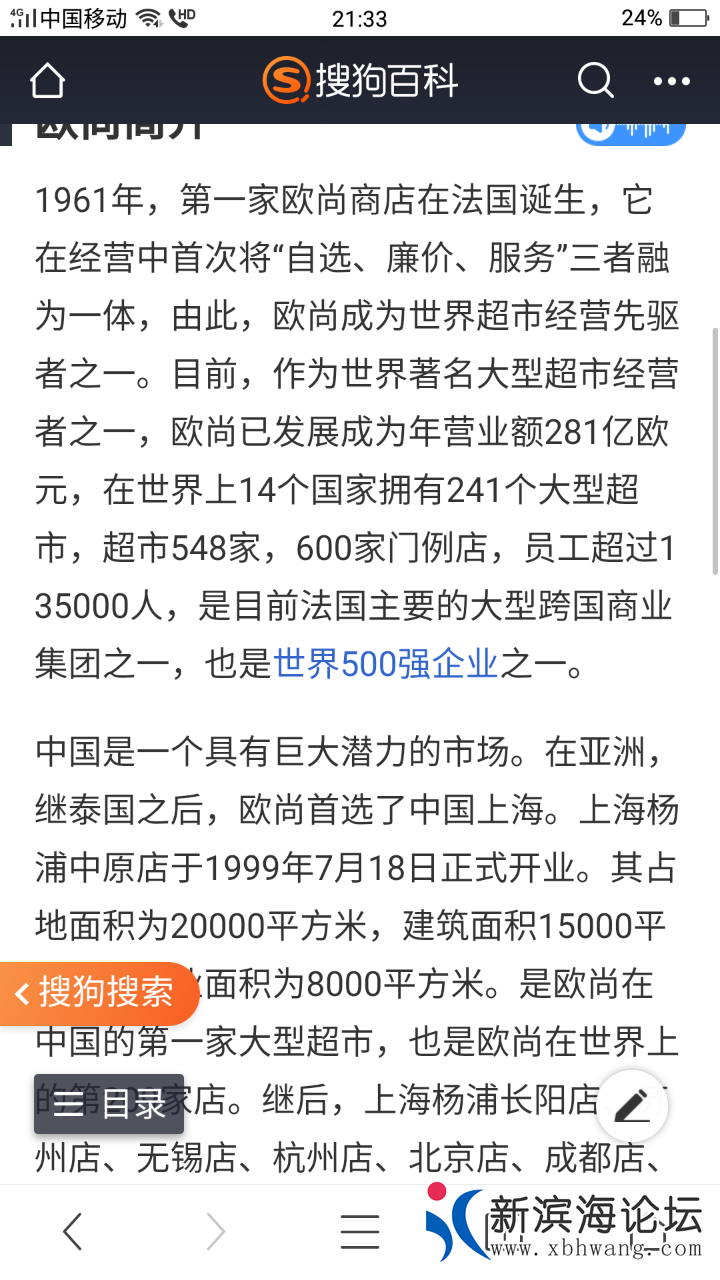Screen dimensions: 720x1280
Task: Tap the orange 搜狗搜索 button
Action: (97, 993)
